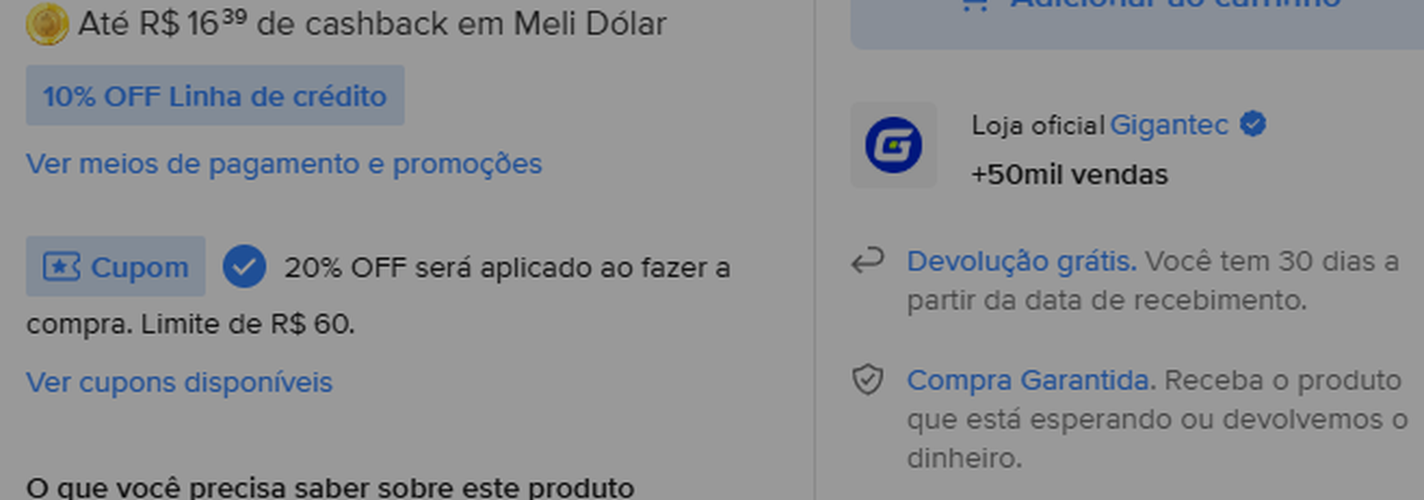
Task: Open the 10% OFF Linha de crédito chip
Action: (x=214, y=97)
